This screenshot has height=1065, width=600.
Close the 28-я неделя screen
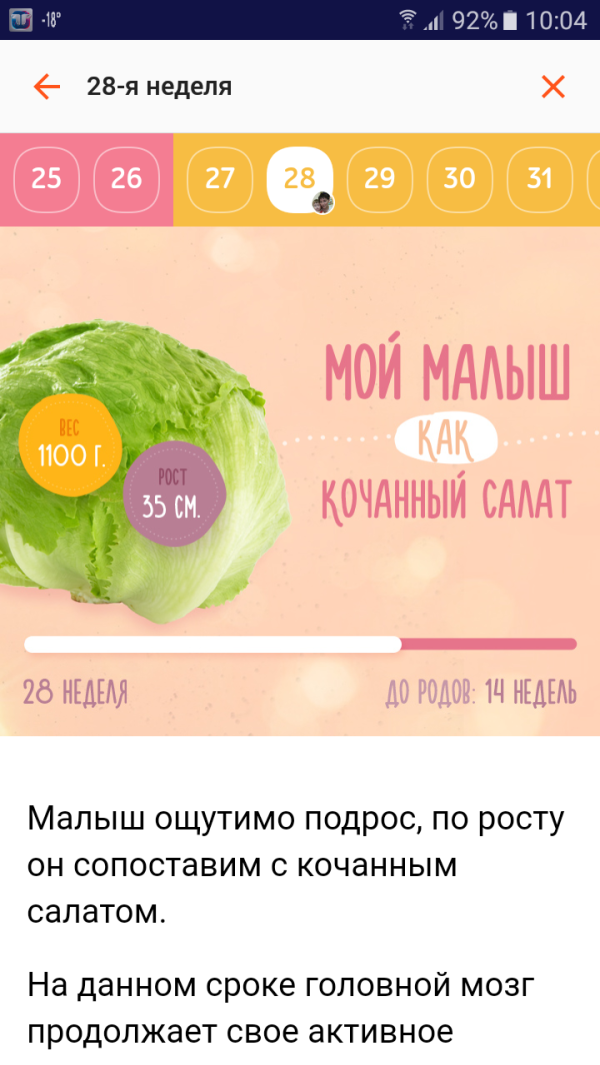point(553,87)
